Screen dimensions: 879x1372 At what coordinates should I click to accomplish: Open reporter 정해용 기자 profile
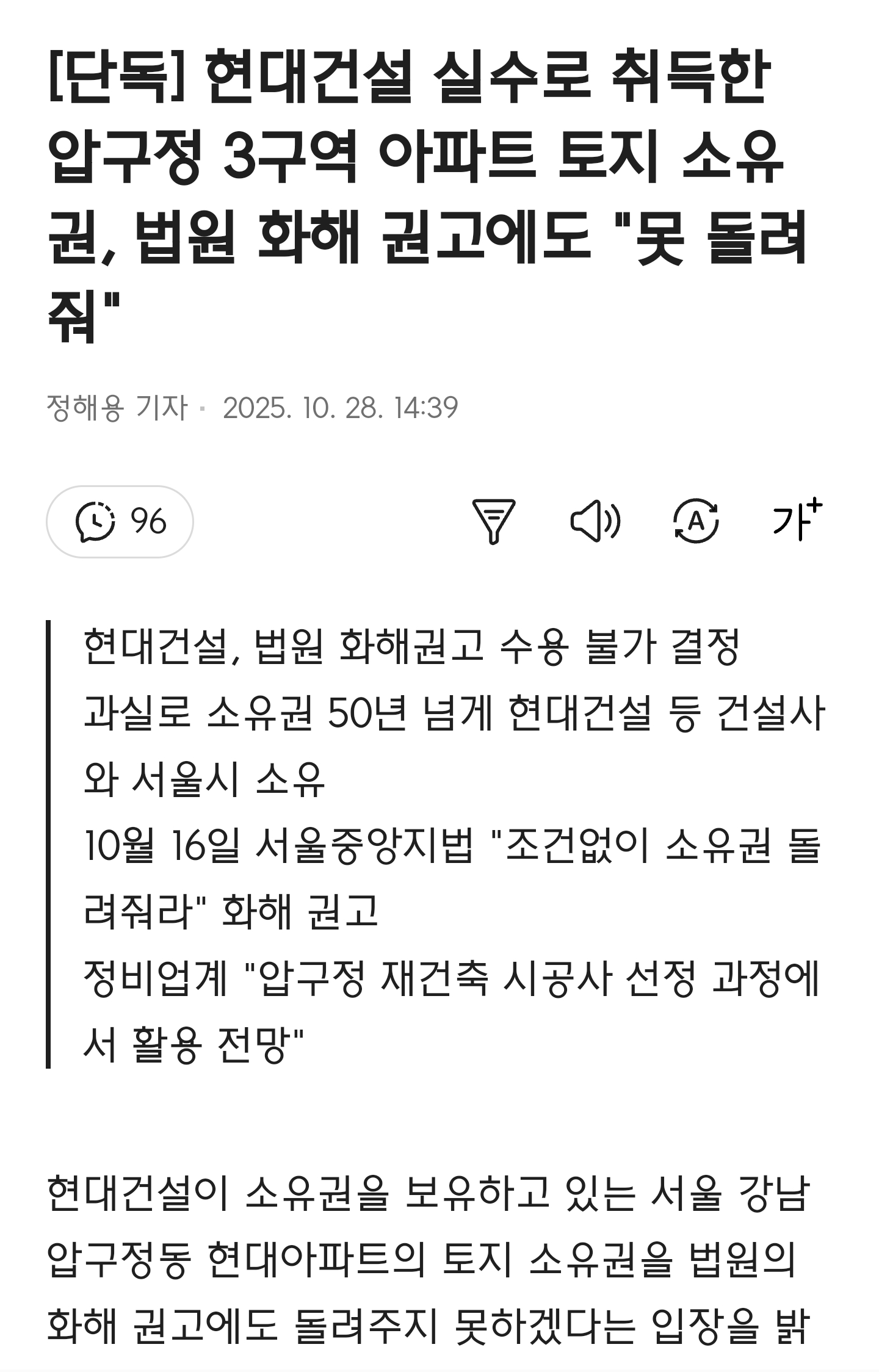[x=117, y=408]
